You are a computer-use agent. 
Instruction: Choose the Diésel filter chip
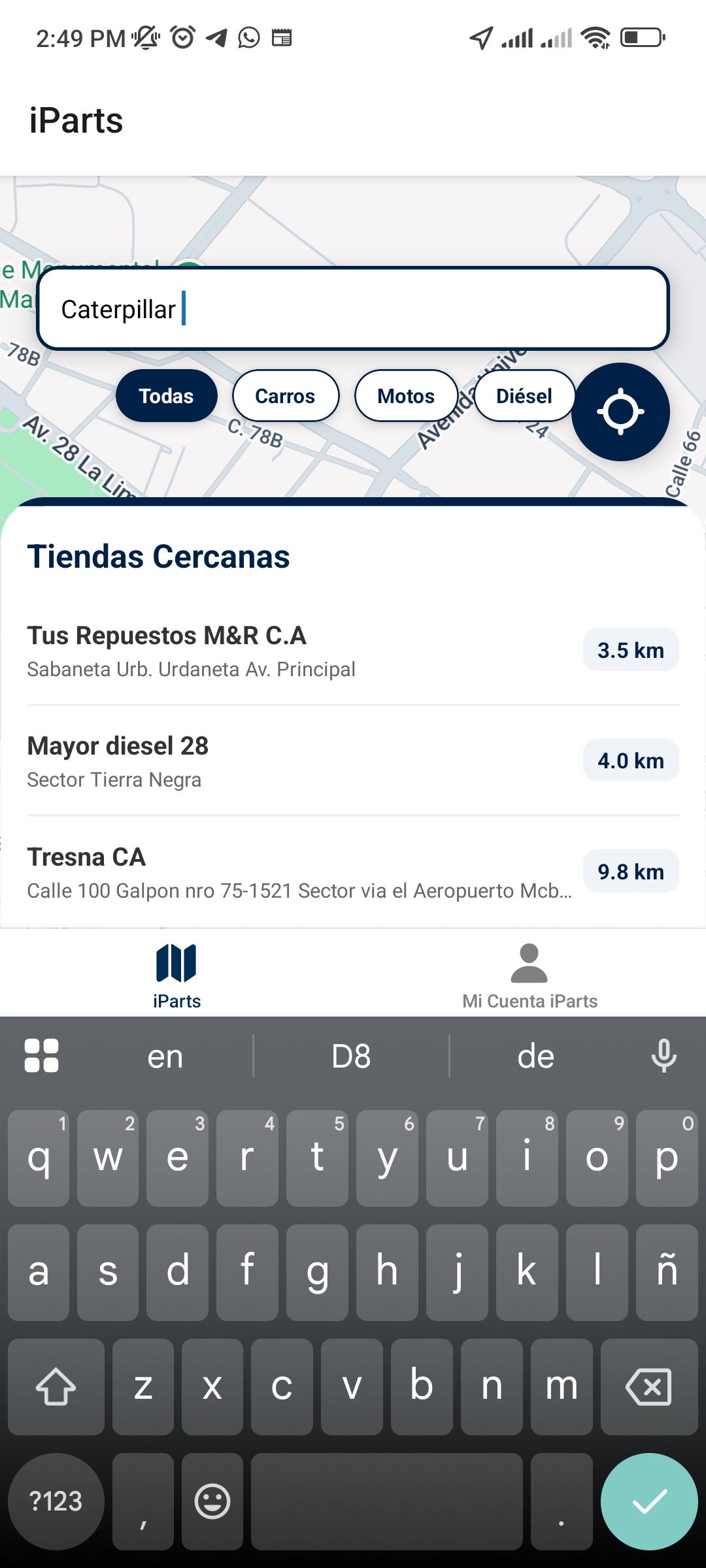[x=524, y=396]
